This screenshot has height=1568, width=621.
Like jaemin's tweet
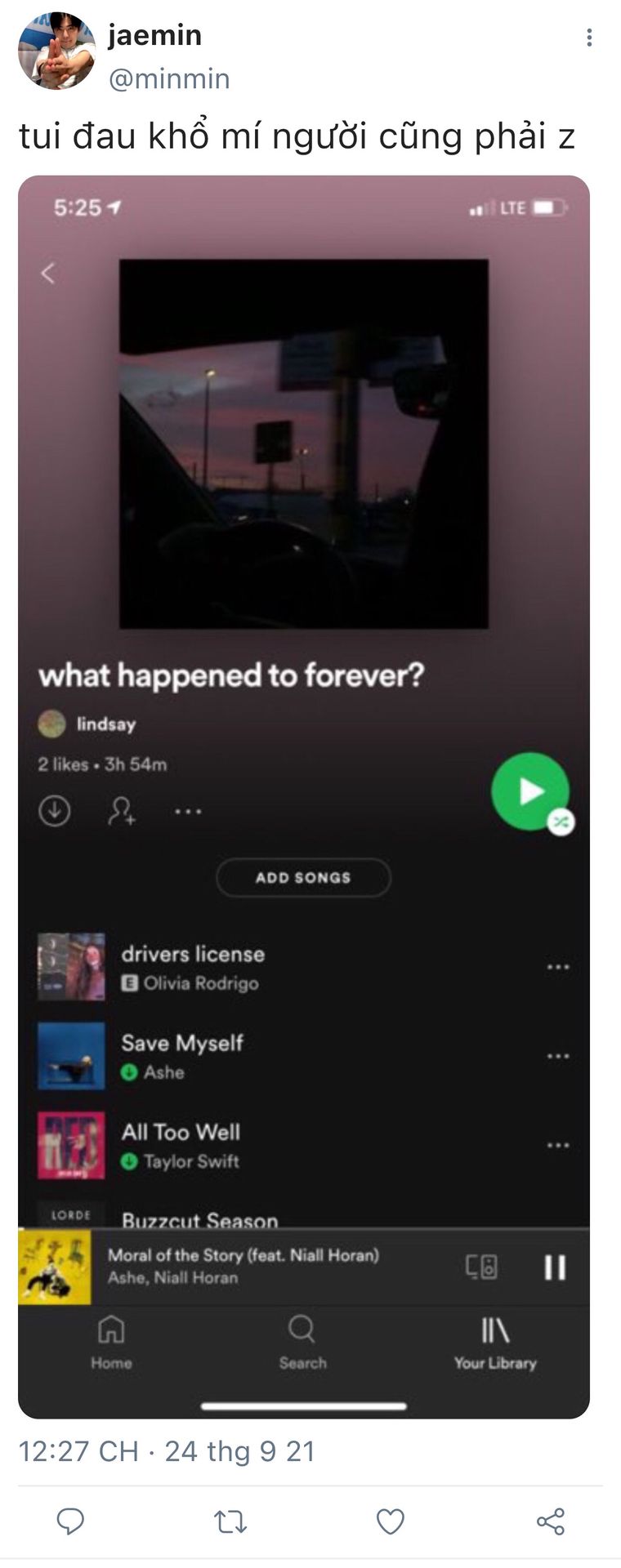click(x=390, y=1521)
